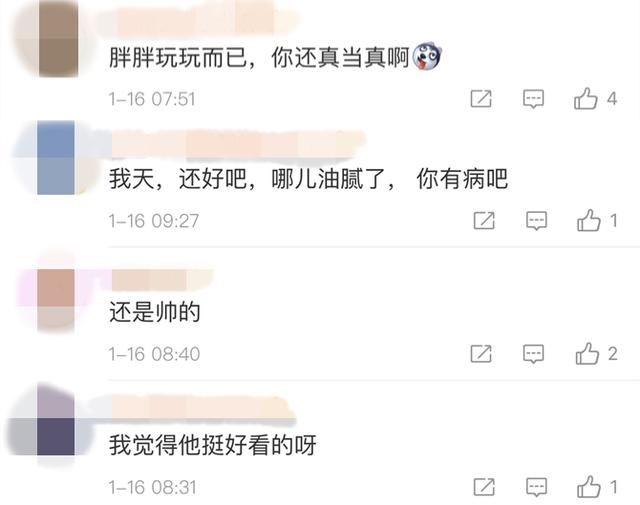The height and width of the screenshot is (505, 640).
Task: Like the comment '我天，还好吧' posted 09:27
Action: [589, 221]
